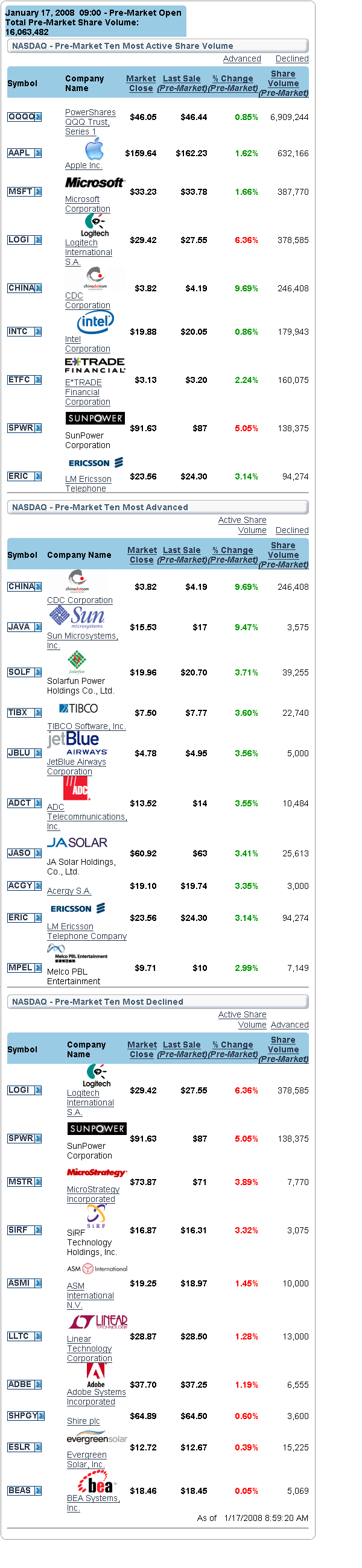Image resolution: width=362 pixels, height=1568 pixels.
Task: View Linear Technology Corporation details
Action: (89, 1349)
